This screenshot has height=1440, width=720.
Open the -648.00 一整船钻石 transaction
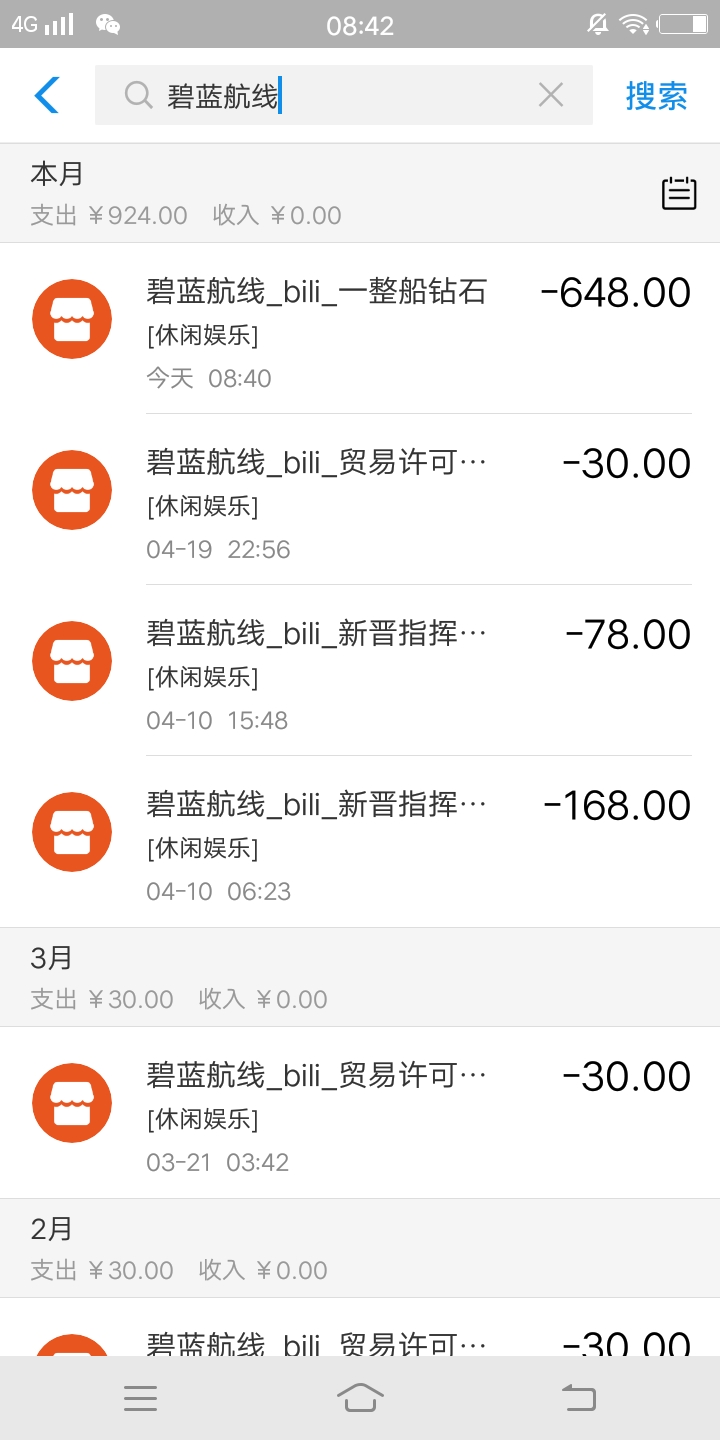(x=360, y=328)
